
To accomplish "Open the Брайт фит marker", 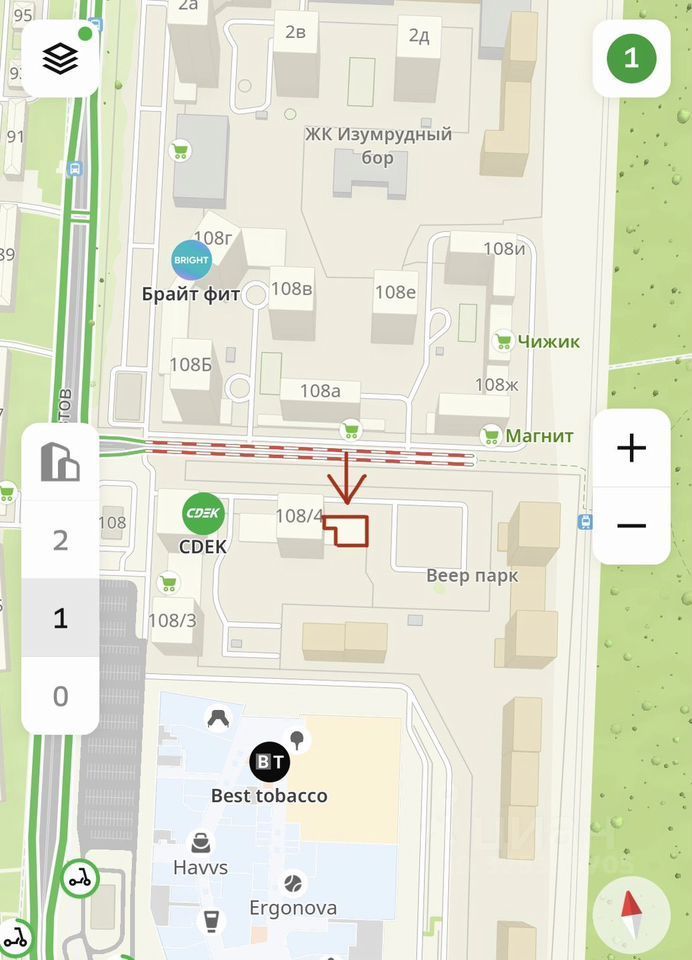I will click(x=191, y=261).
